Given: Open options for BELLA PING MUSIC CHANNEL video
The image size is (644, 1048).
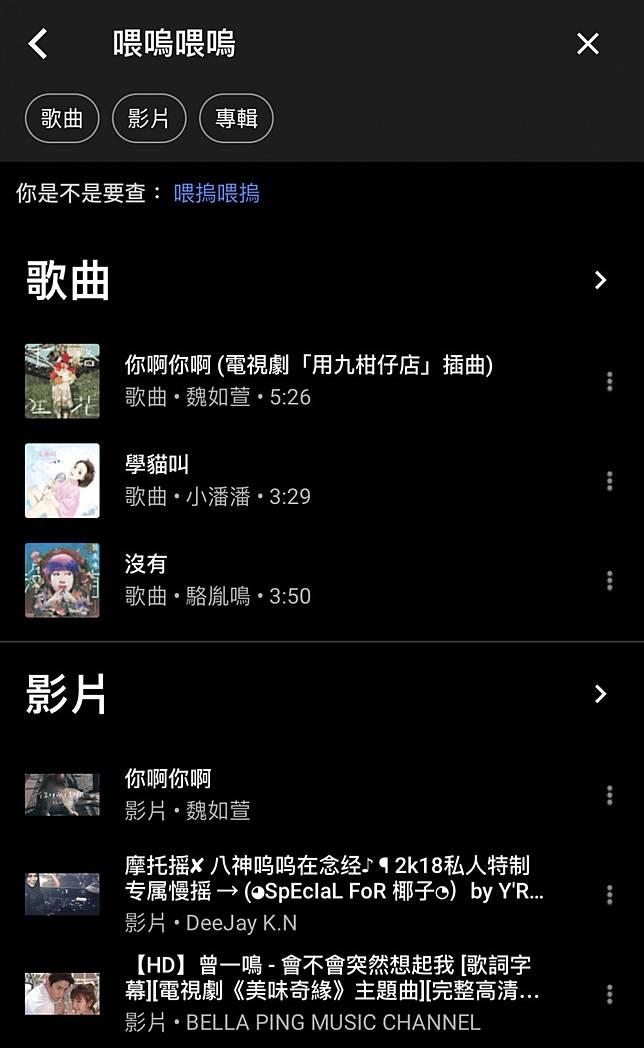Looking at the screenshot, I should point(609,994).
